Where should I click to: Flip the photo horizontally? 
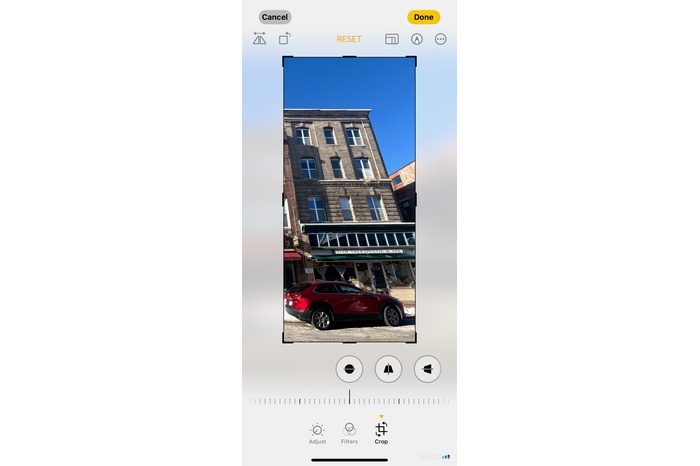[x=260, y=39]
